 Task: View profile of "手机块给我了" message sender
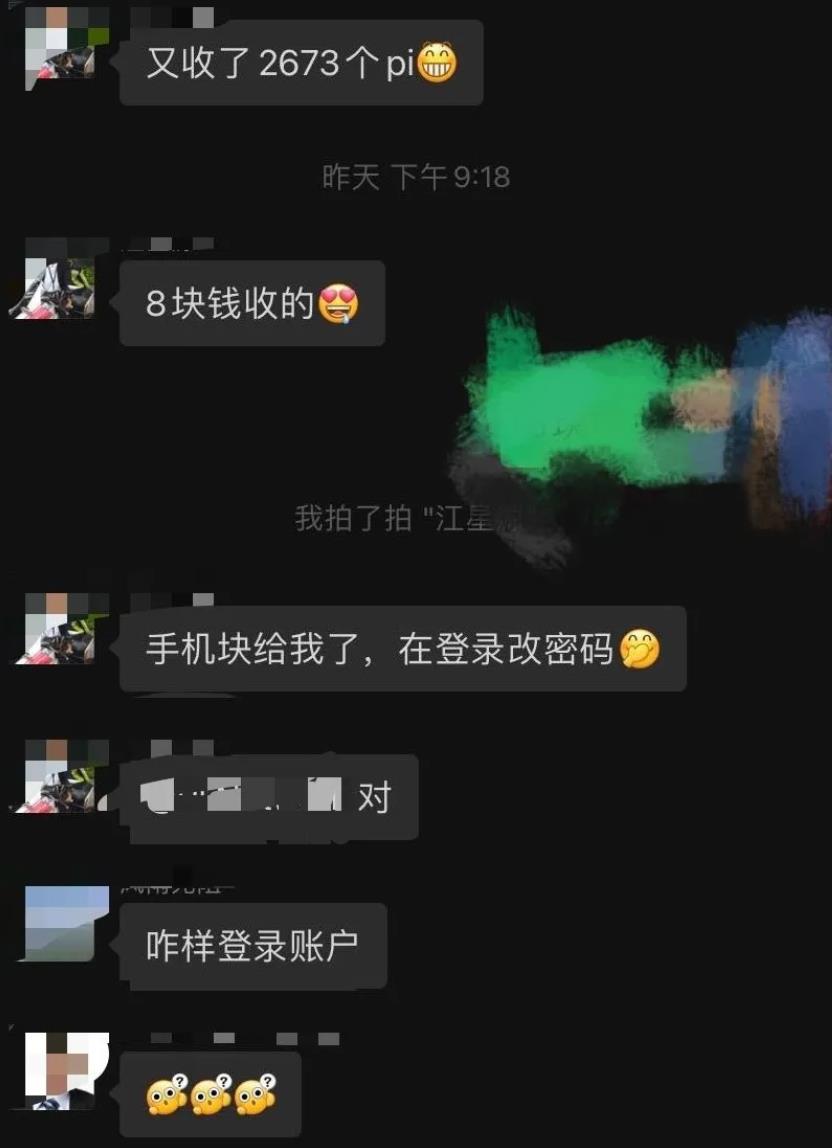60,628
